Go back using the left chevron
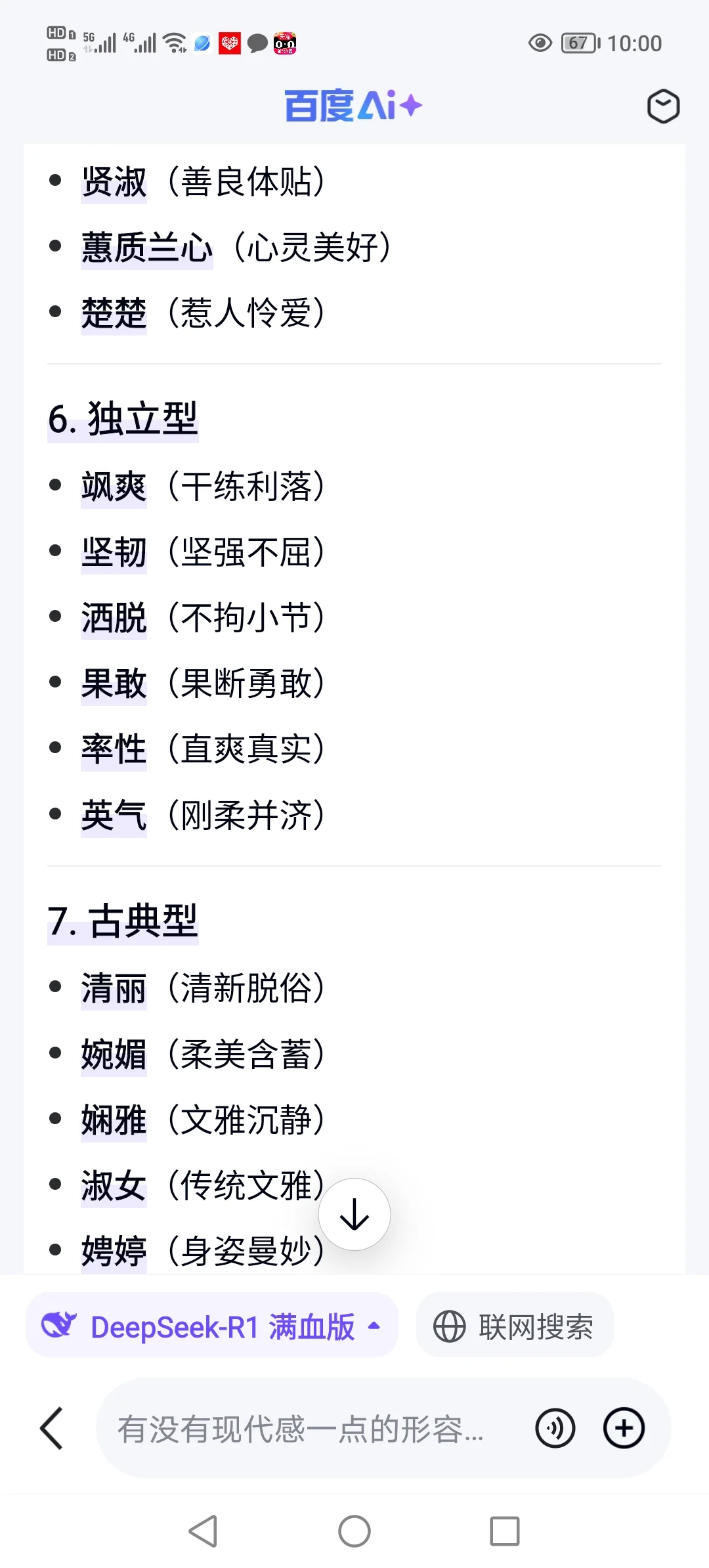Viewport: 709px width, 1568px height. pos(51,1427)
